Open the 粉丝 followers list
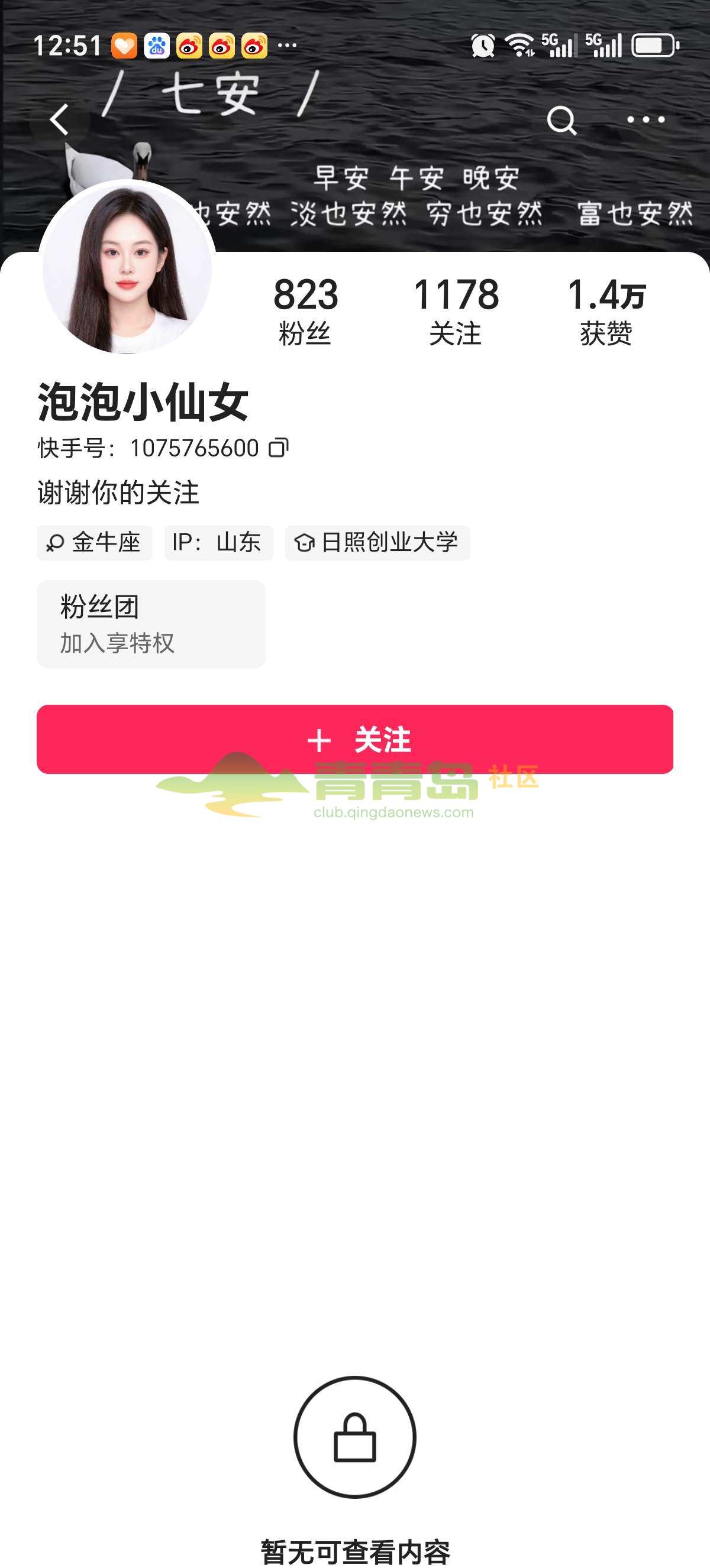Screen dimensions: 710x1568 [305, 310]
